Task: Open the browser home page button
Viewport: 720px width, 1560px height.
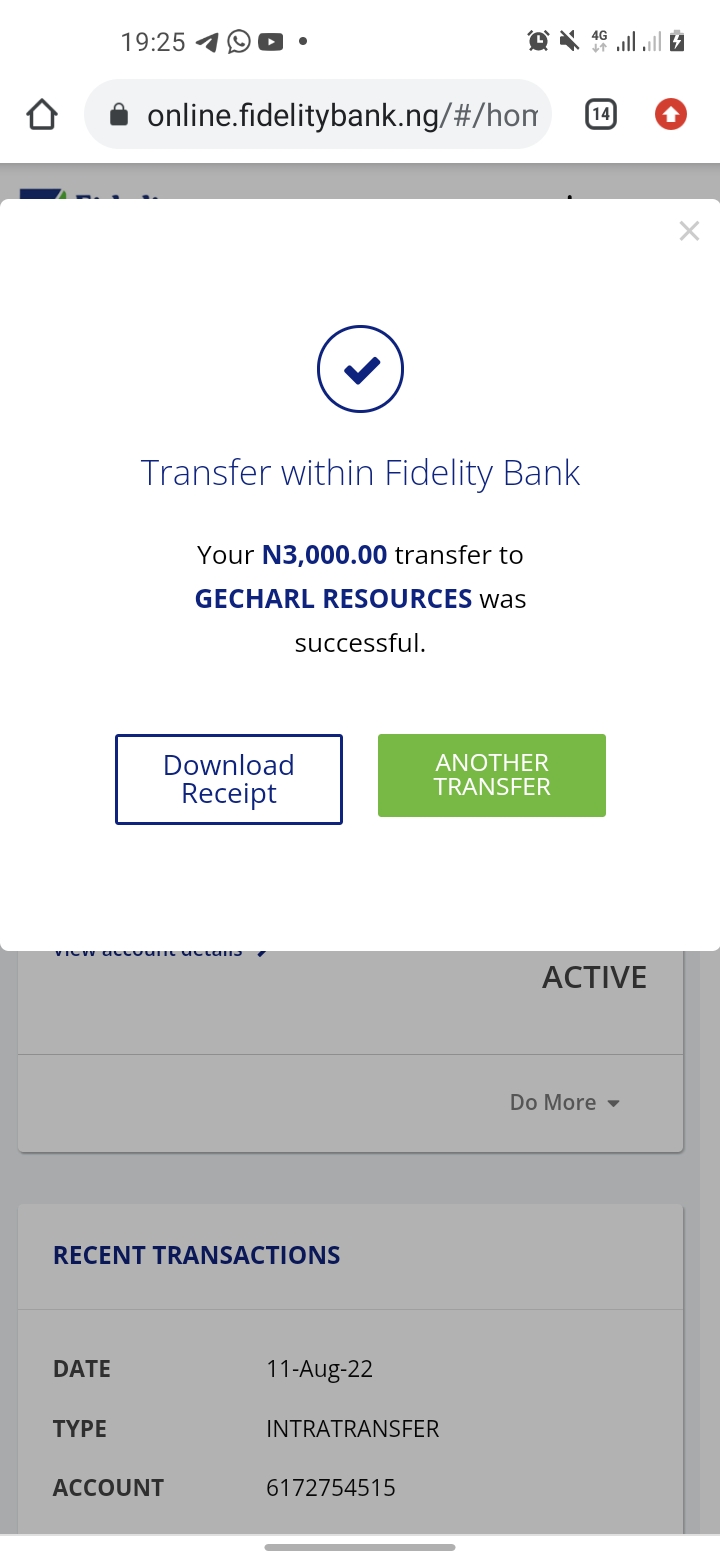Action: [42, 115]
